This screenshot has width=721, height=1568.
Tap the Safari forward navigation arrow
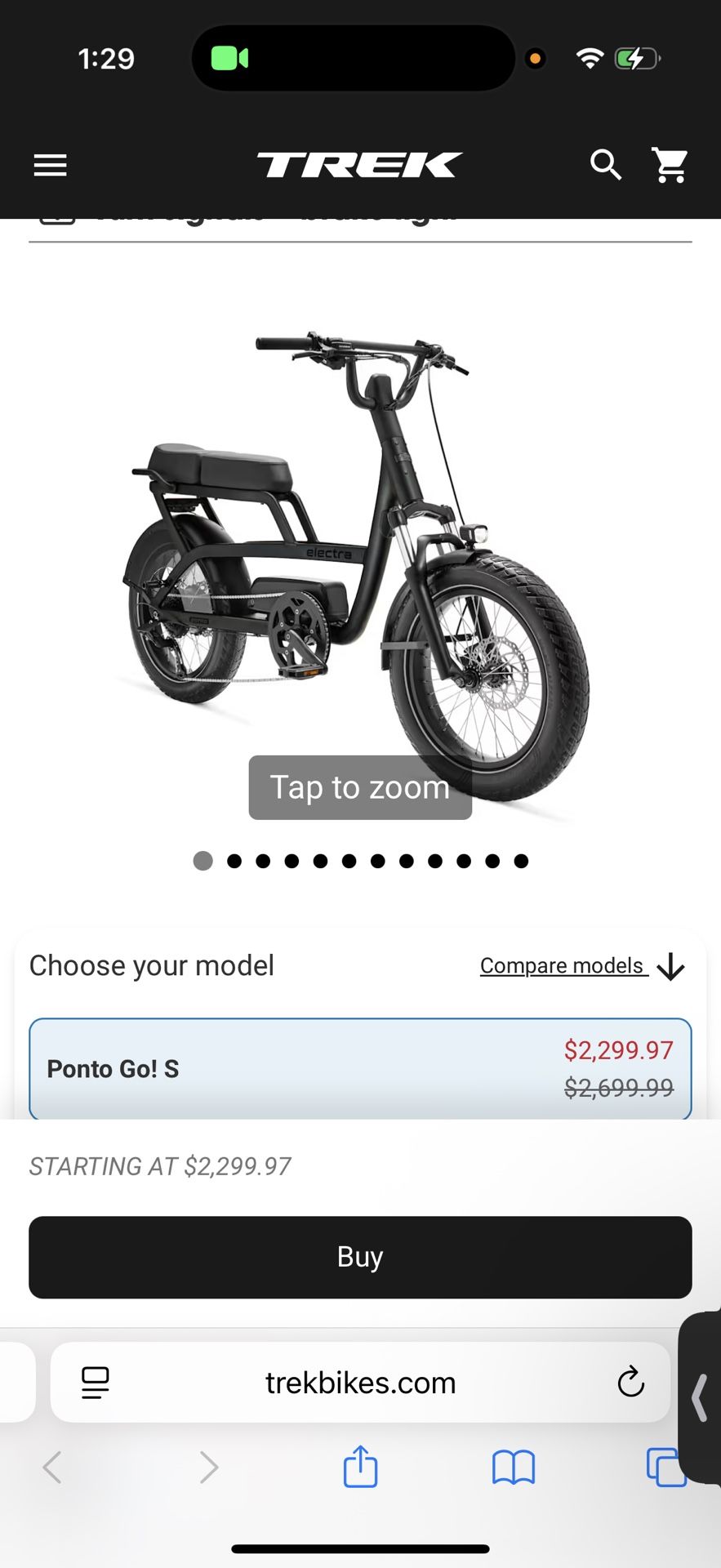[207, 1467]
